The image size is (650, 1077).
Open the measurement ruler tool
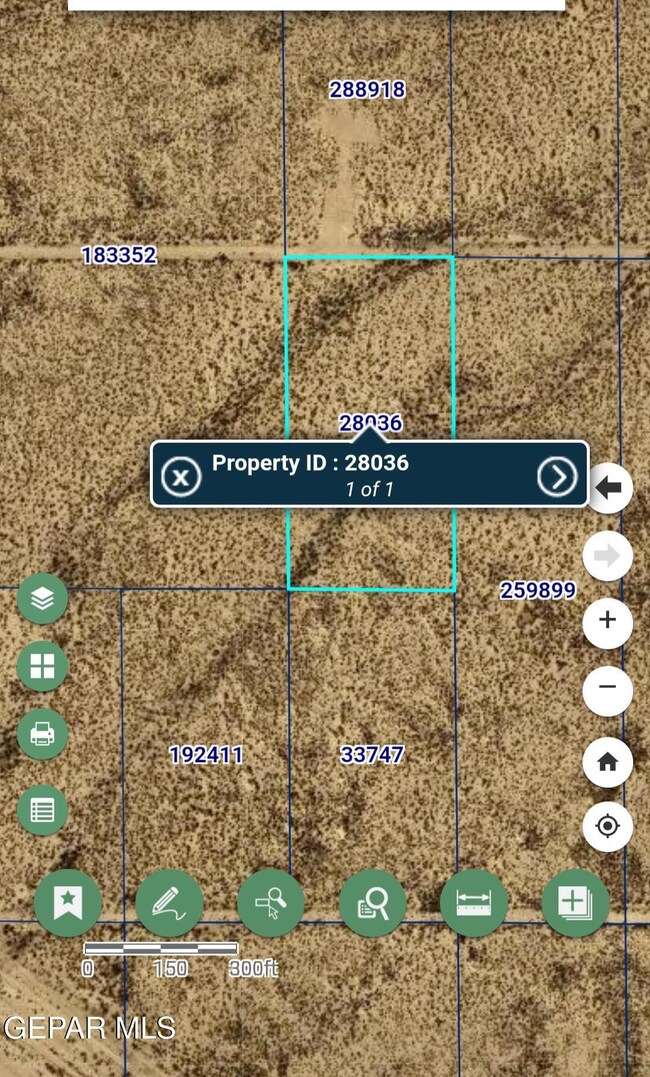(474, 903)
